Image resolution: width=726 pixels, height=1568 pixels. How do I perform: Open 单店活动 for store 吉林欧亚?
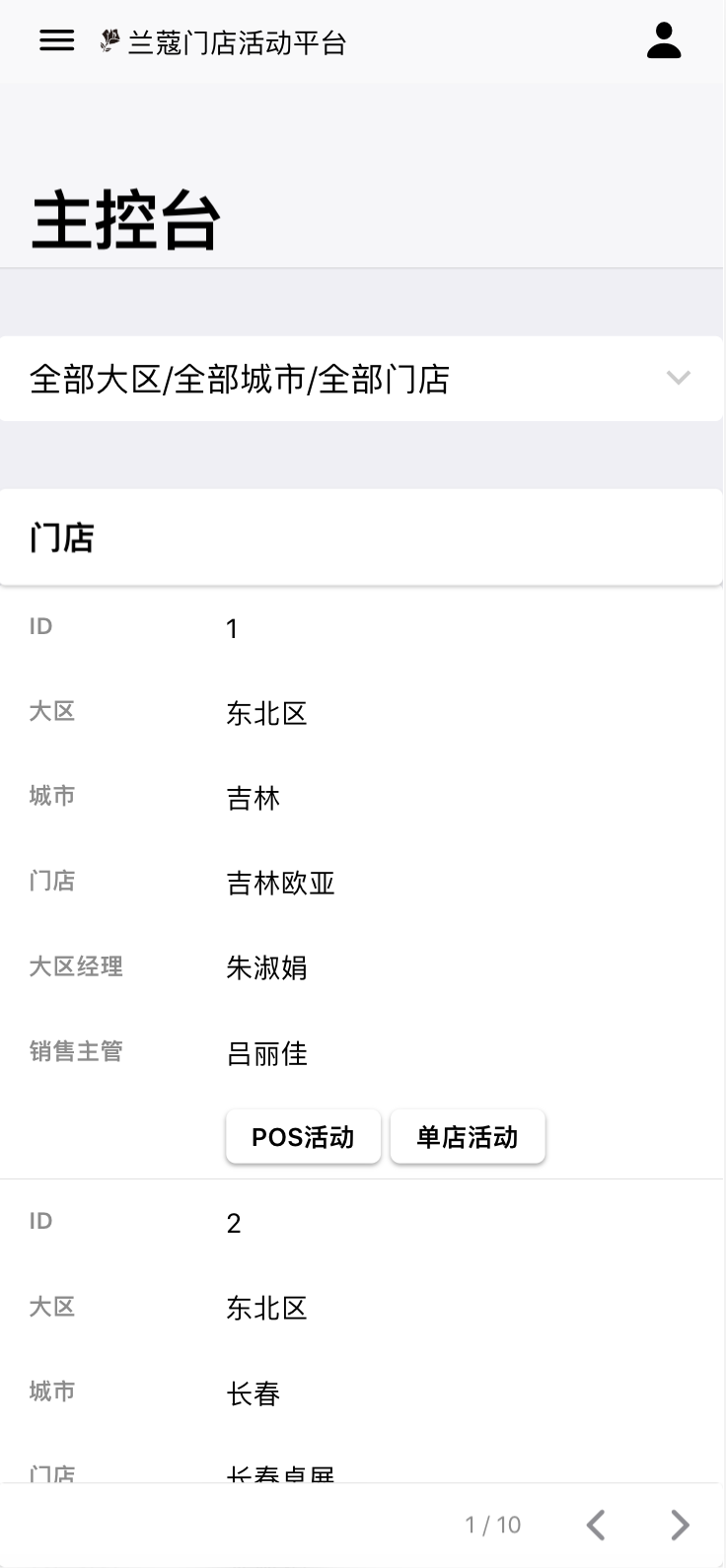[467, 1137]
